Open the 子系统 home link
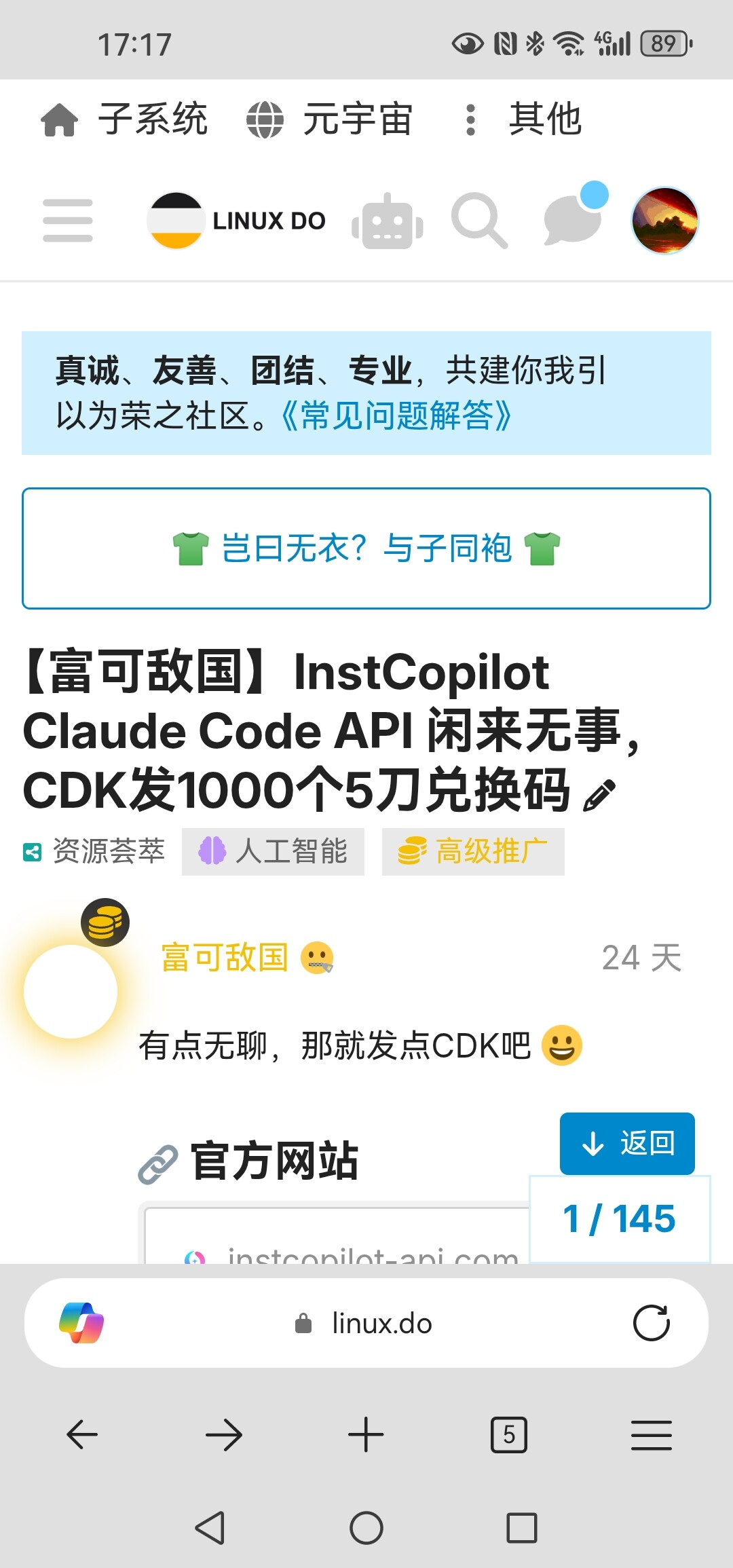 click(124, 119)
